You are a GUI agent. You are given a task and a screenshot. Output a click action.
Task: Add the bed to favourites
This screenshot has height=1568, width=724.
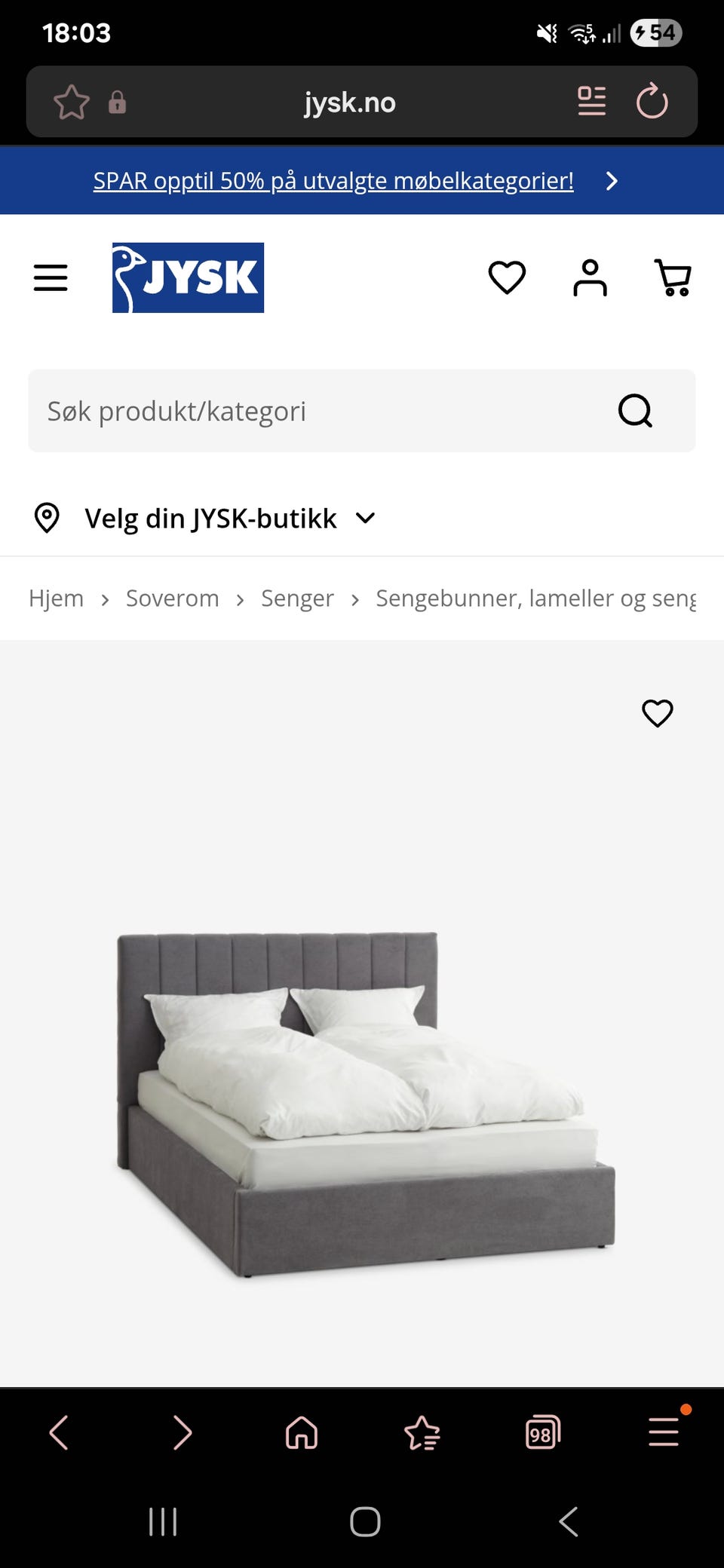pyautogui.click(x=657, y=713)
